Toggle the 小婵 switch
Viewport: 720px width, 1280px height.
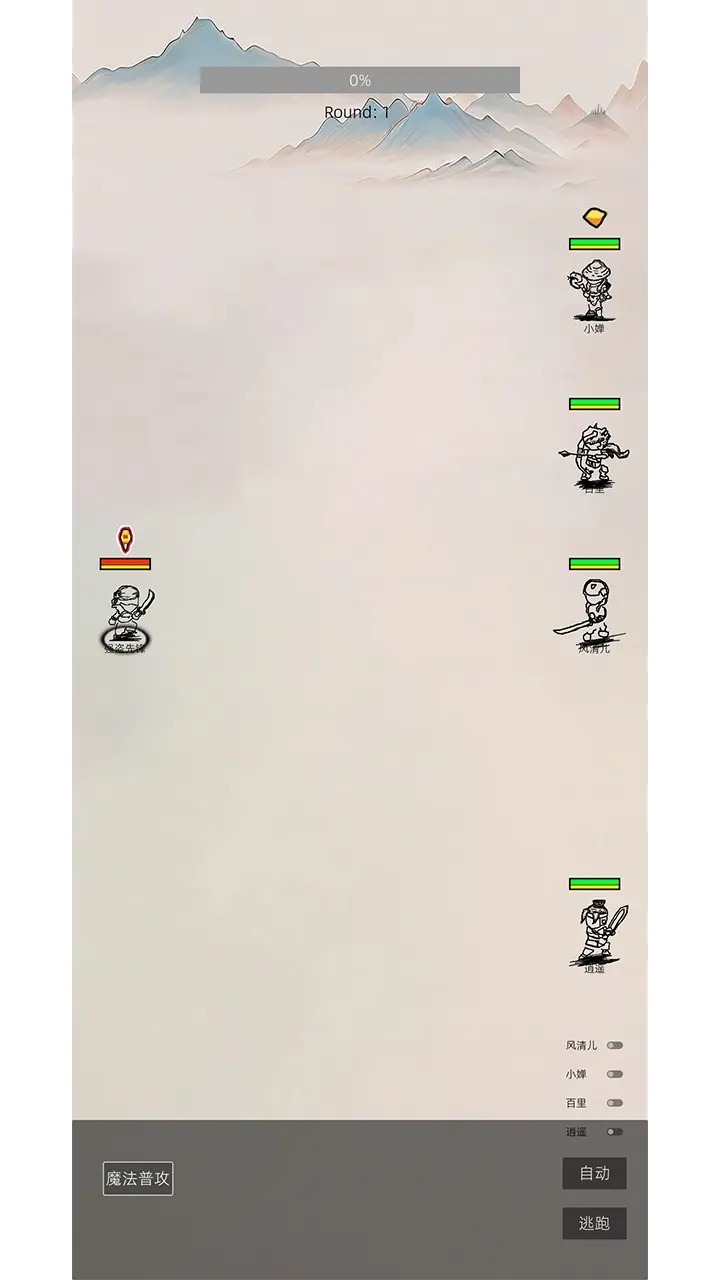[x=614, y=1074]
